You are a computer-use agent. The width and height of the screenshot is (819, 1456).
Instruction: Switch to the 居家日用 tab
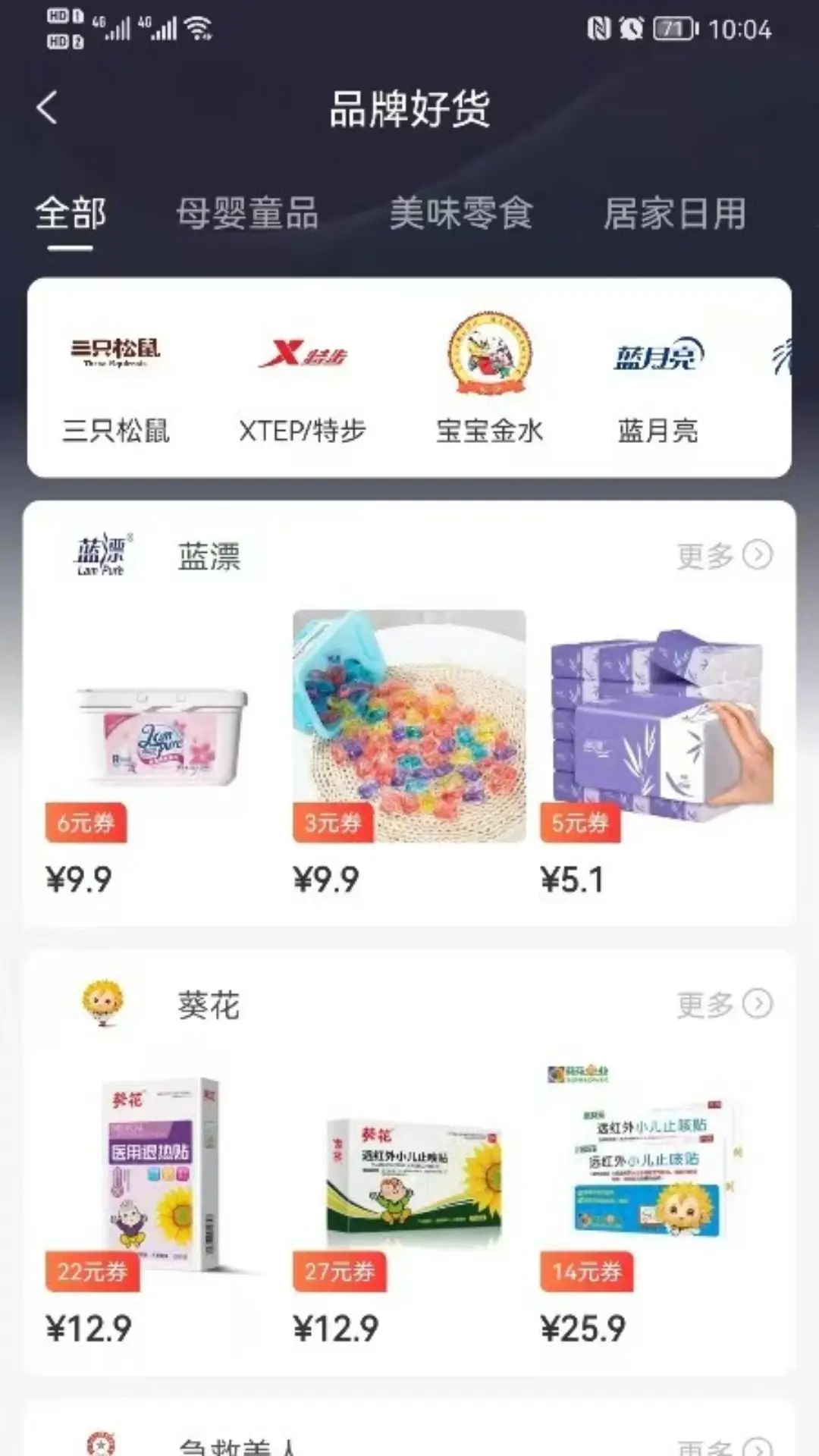tap(675, 213)
